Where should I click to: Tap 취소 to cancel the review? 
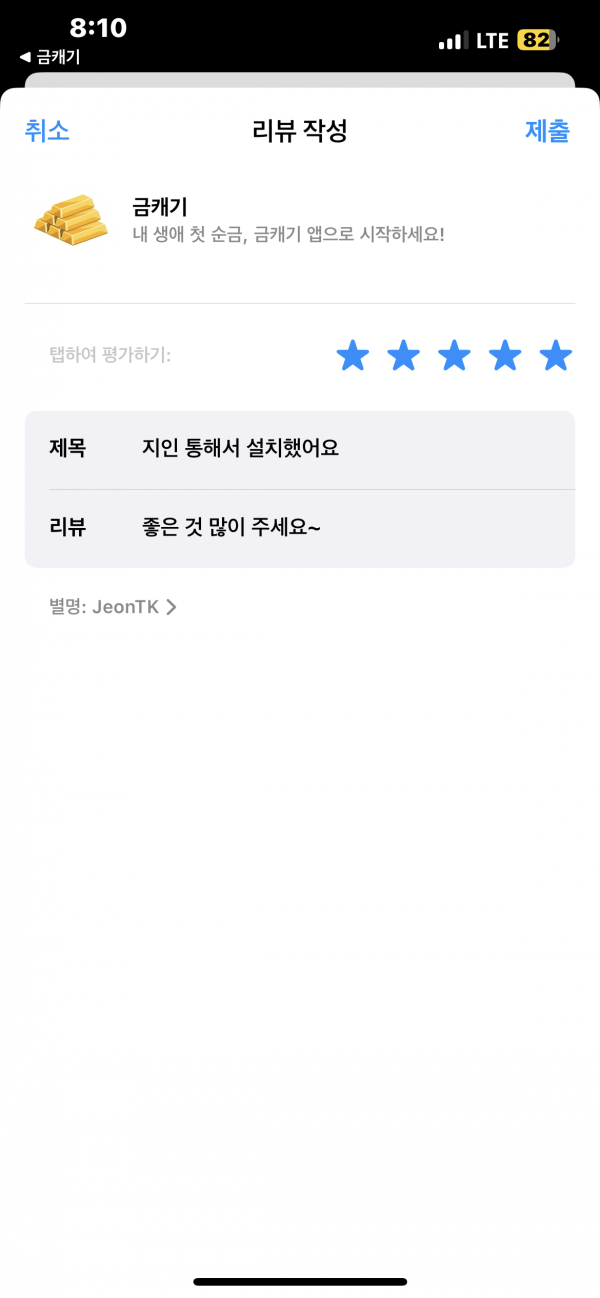(47, 131)
